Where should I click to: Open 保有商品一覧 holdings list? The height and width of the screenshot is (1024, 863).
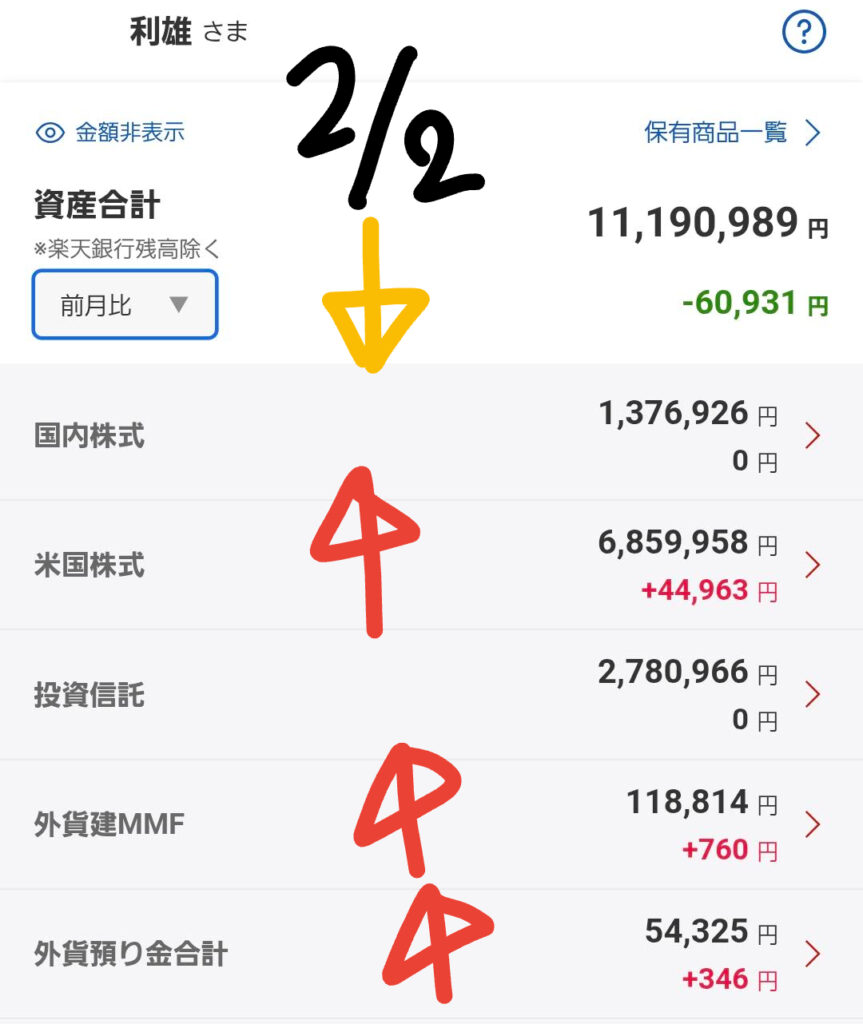point(732,132)
